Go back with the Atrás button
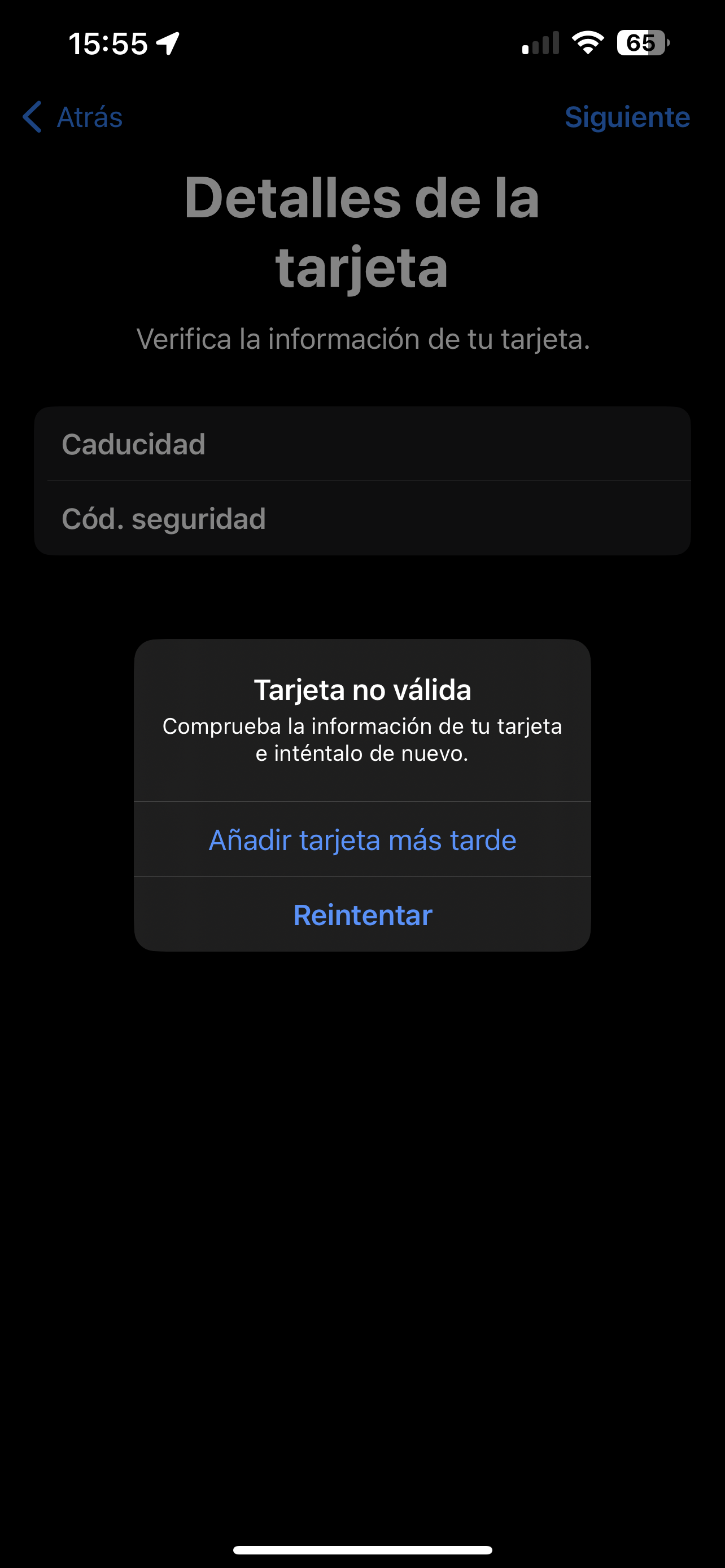 tap(73, 117)
